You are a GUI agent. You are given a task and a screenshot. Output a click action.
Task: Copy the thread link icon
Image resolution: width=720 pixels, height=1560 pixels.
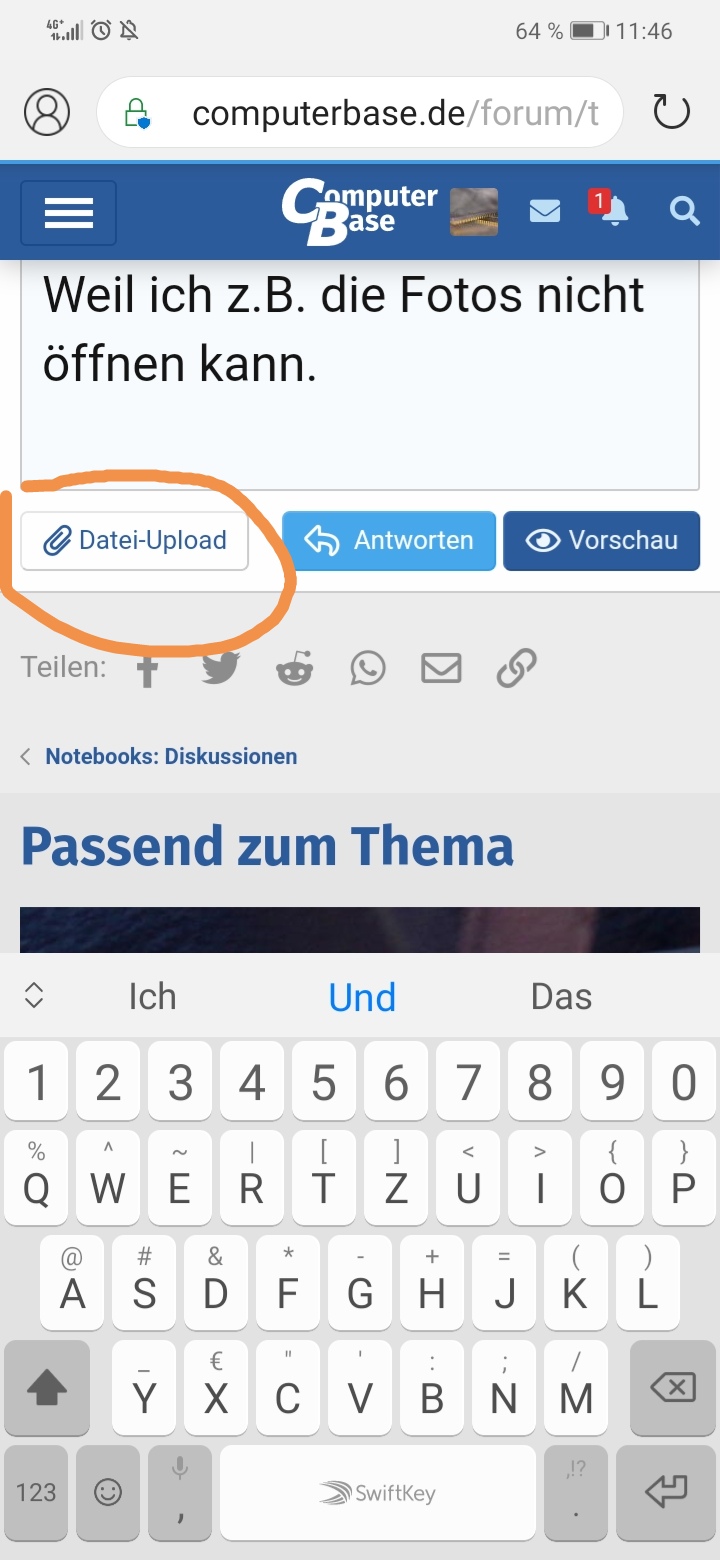point(516,668)
